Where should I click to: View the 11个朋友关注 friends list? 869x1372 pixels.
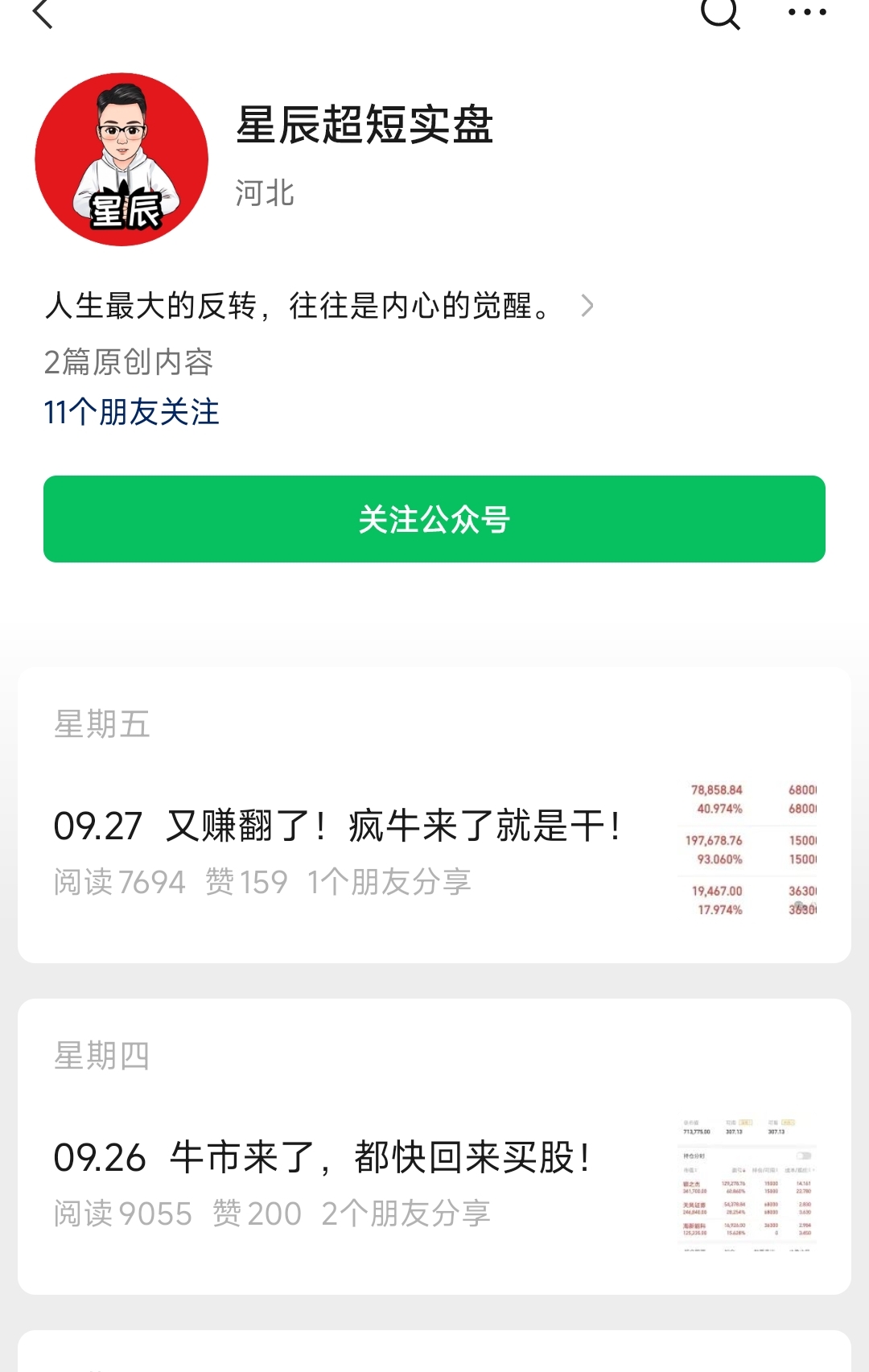pos(131,412)
